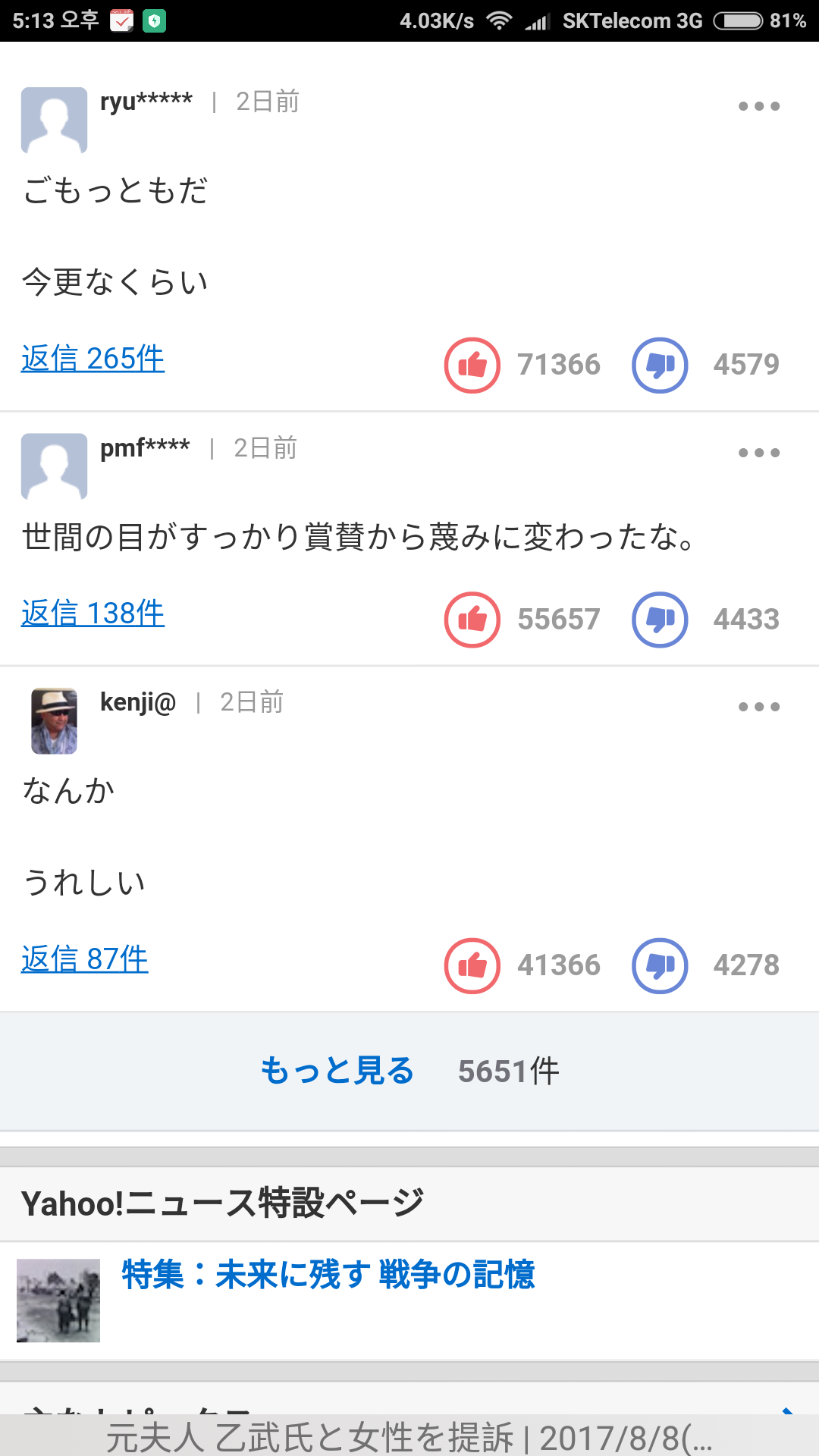This screenshot has width=819, height=1456.
Task: Like ryu*****'s comment
Action: (472, 365)
